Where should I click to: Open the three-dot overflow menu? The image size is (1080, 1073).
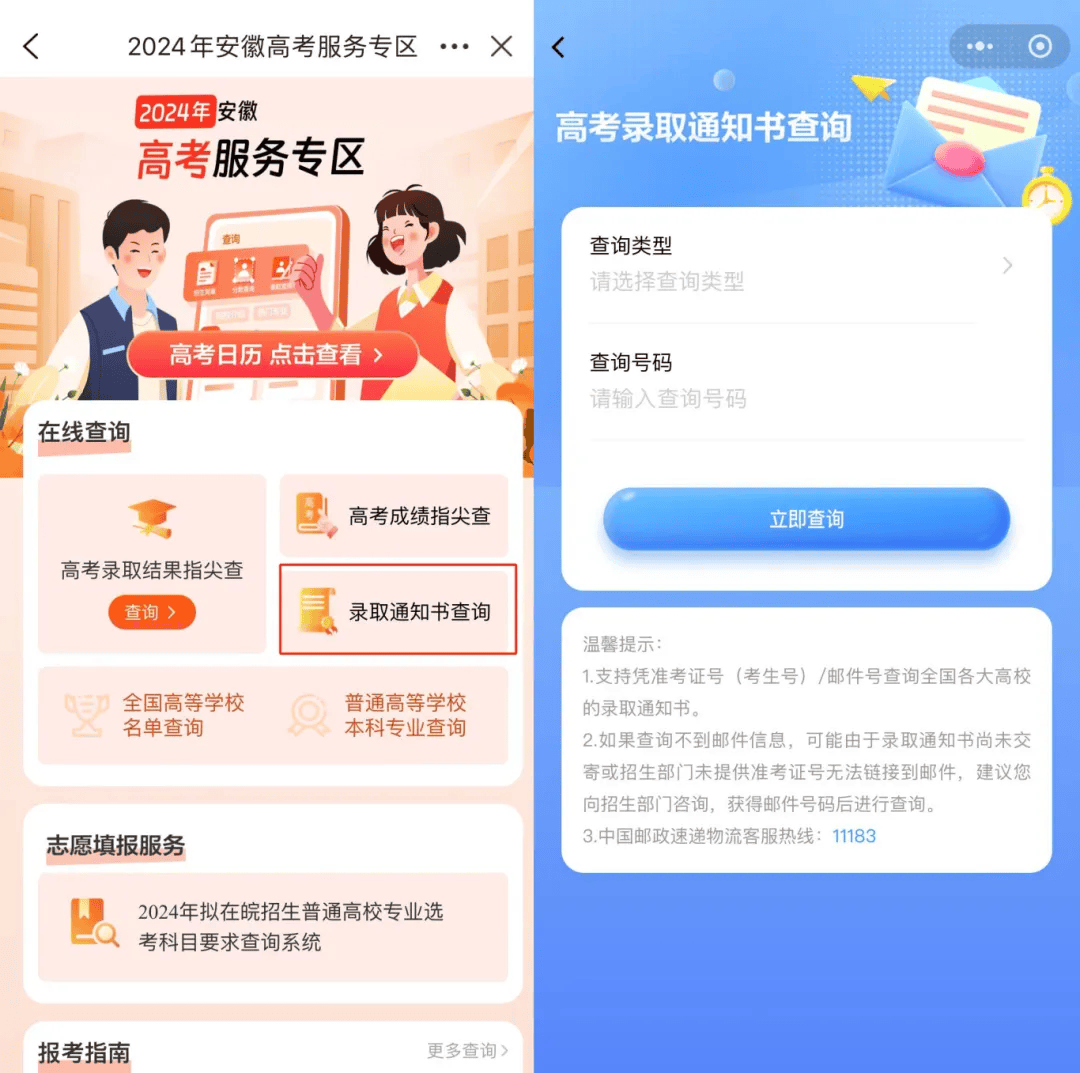click(x=454, y=47)
